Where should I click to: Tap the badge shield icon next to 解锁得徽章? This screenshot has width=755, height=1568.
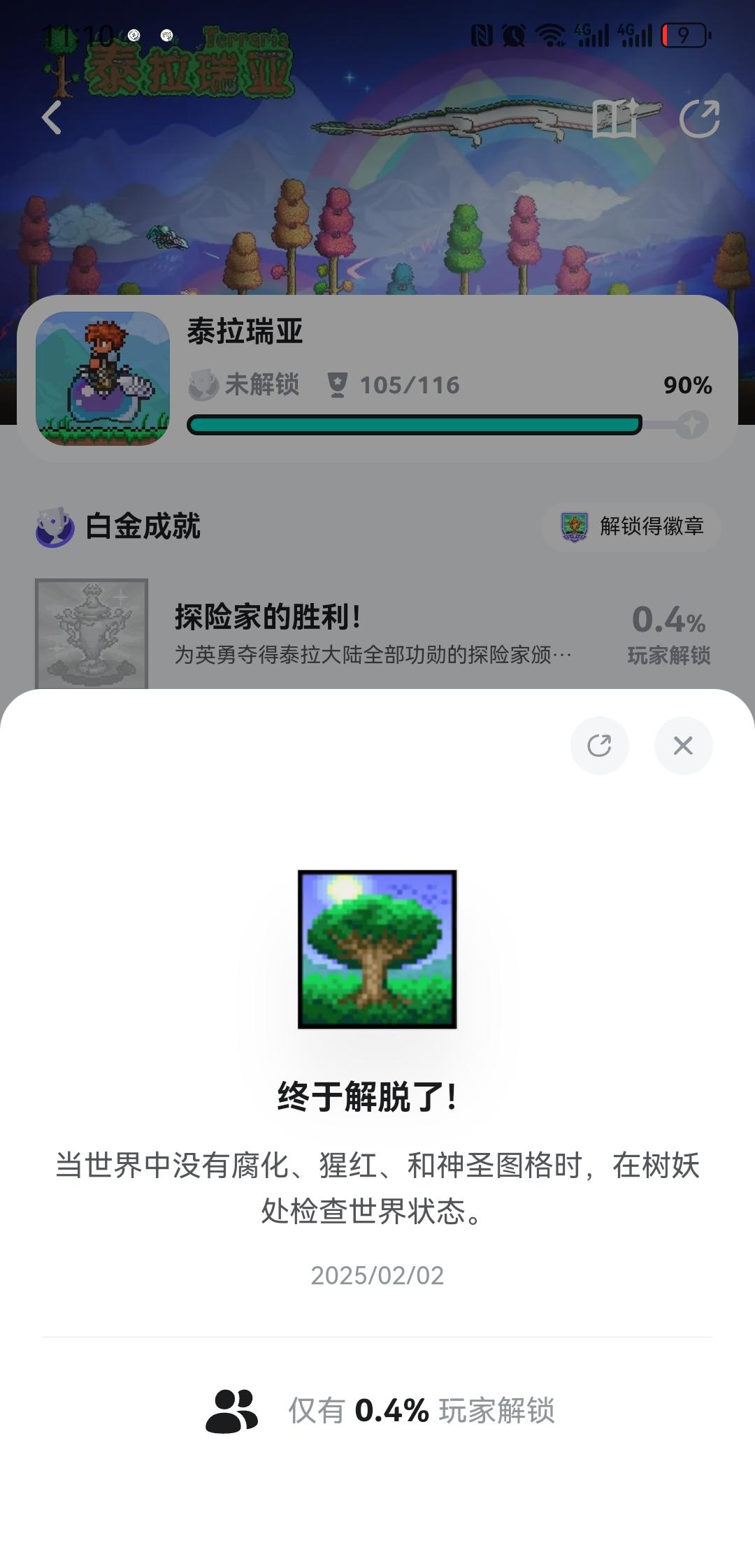coord(575,528)
